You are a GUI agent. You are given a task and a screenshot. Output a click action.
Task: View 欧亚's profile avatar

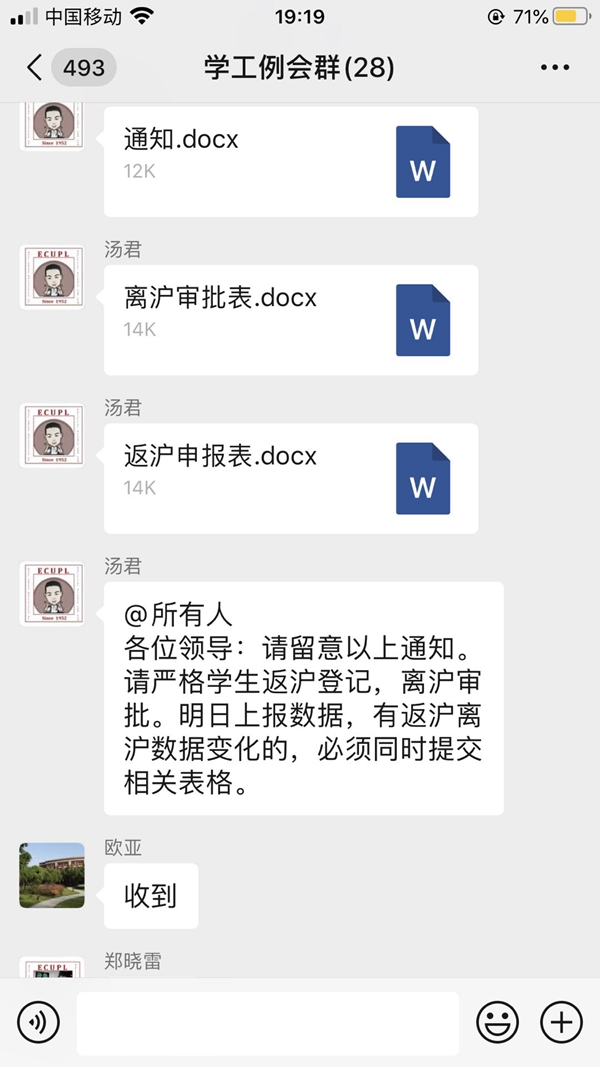click(52, 875)
